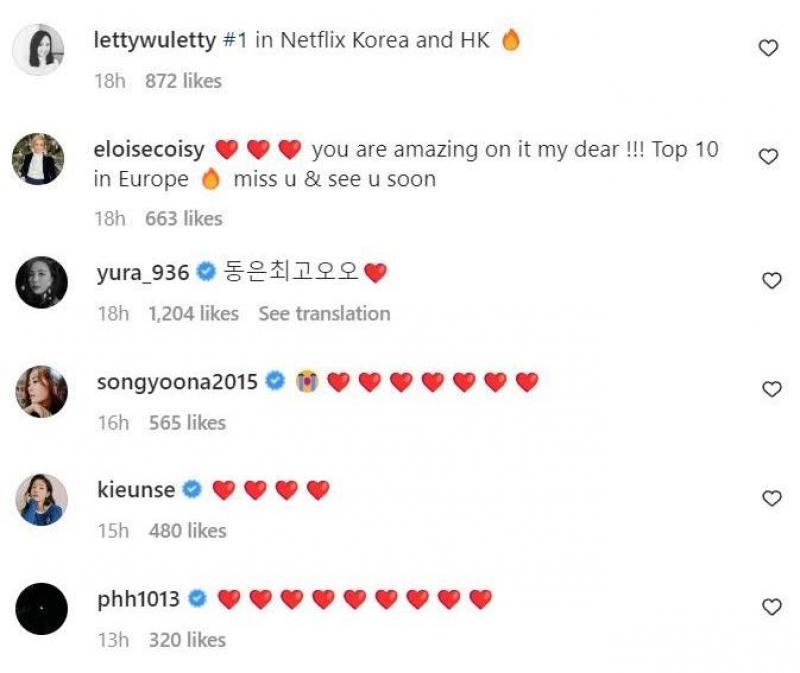Like phh1013's comment
This screenshot has width=800, height=673.
coord(771,607)
